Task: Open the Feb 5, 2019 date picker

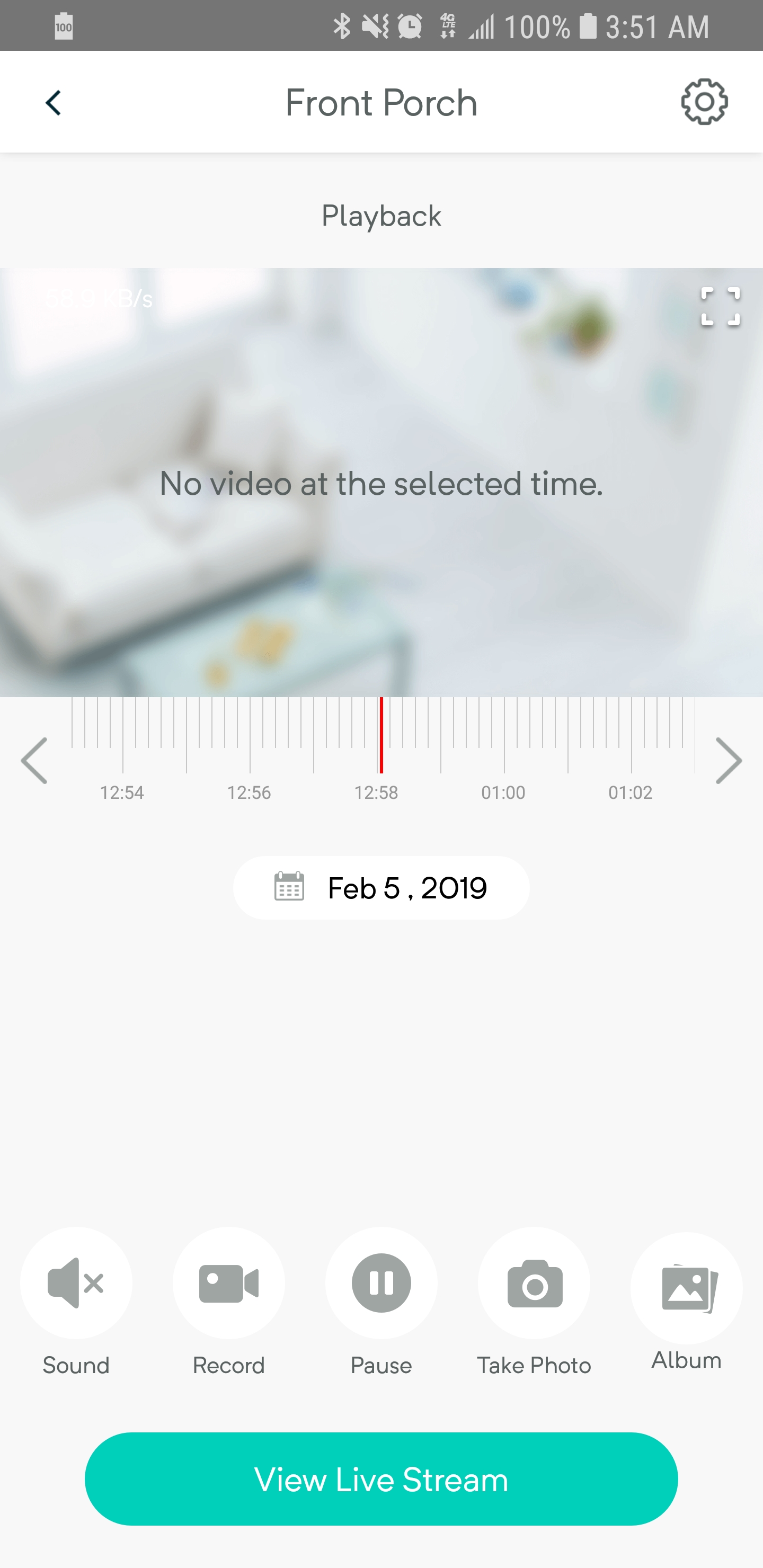Action: pos(381,887)
